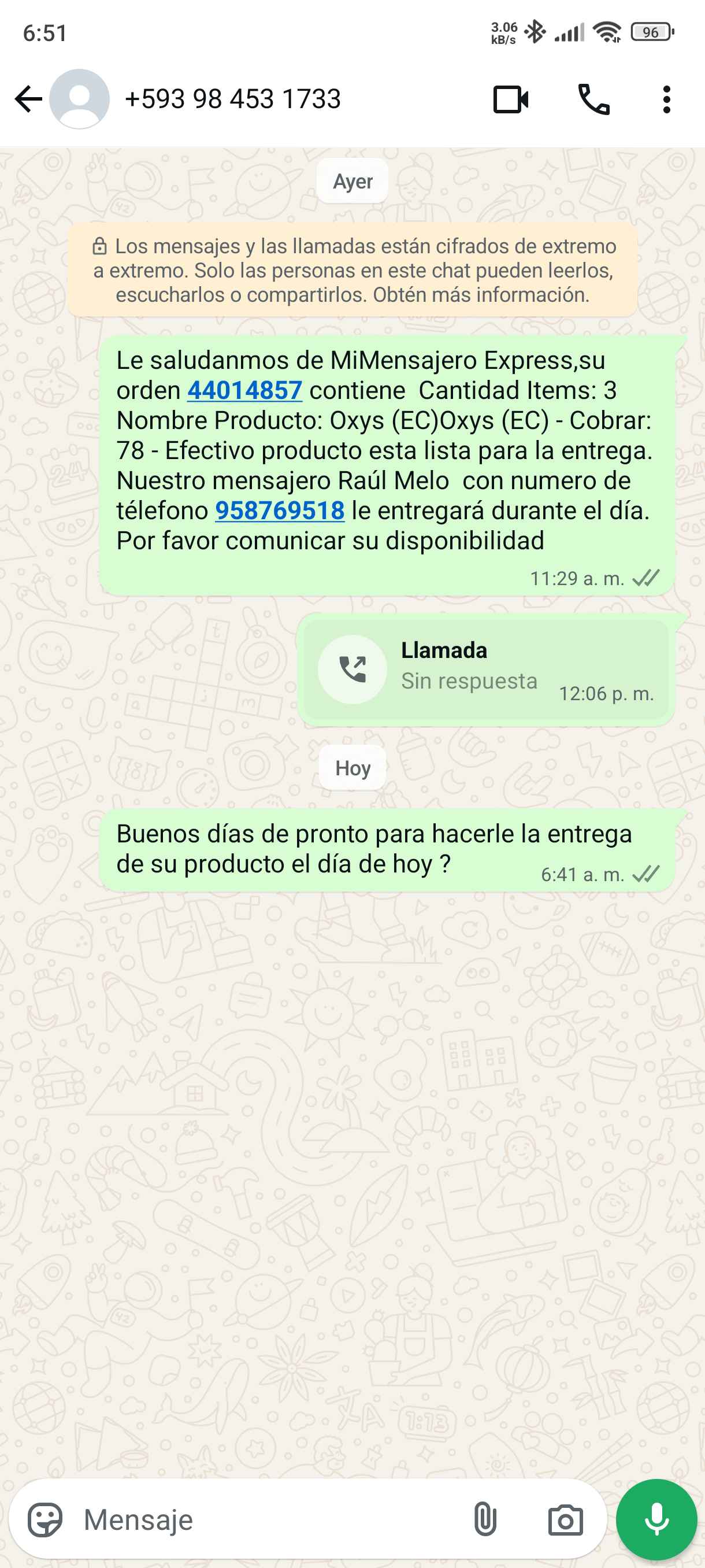Open the encryption info notice
Screen dimensions: 705x1568
tap(353, 270)
